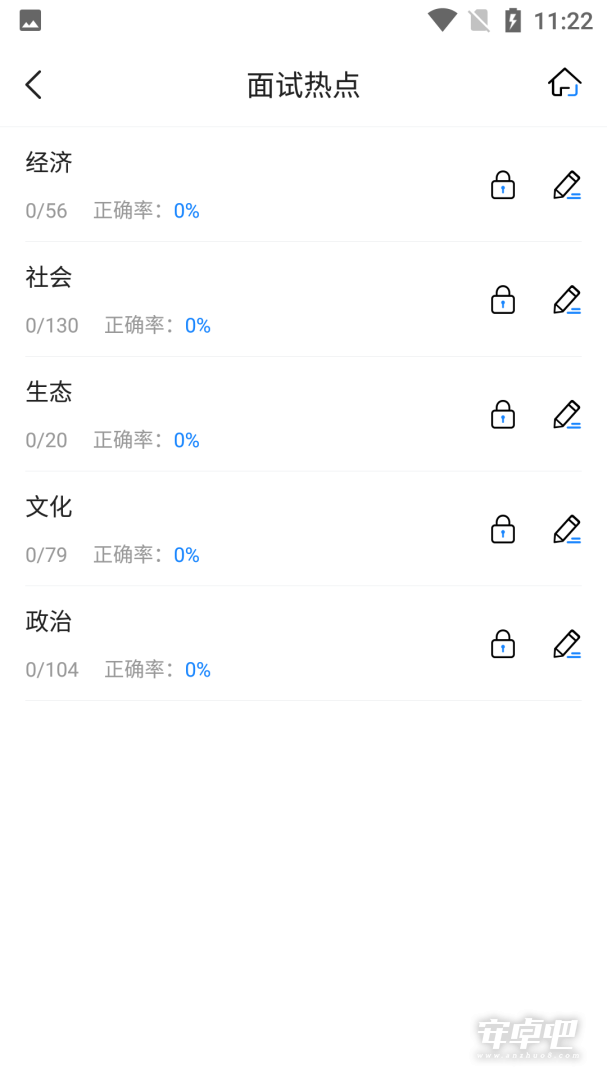Tap the lock icon for 社会
This screenshot has height=1080, width=607.
pyautogui.click(x=503, y=300)
